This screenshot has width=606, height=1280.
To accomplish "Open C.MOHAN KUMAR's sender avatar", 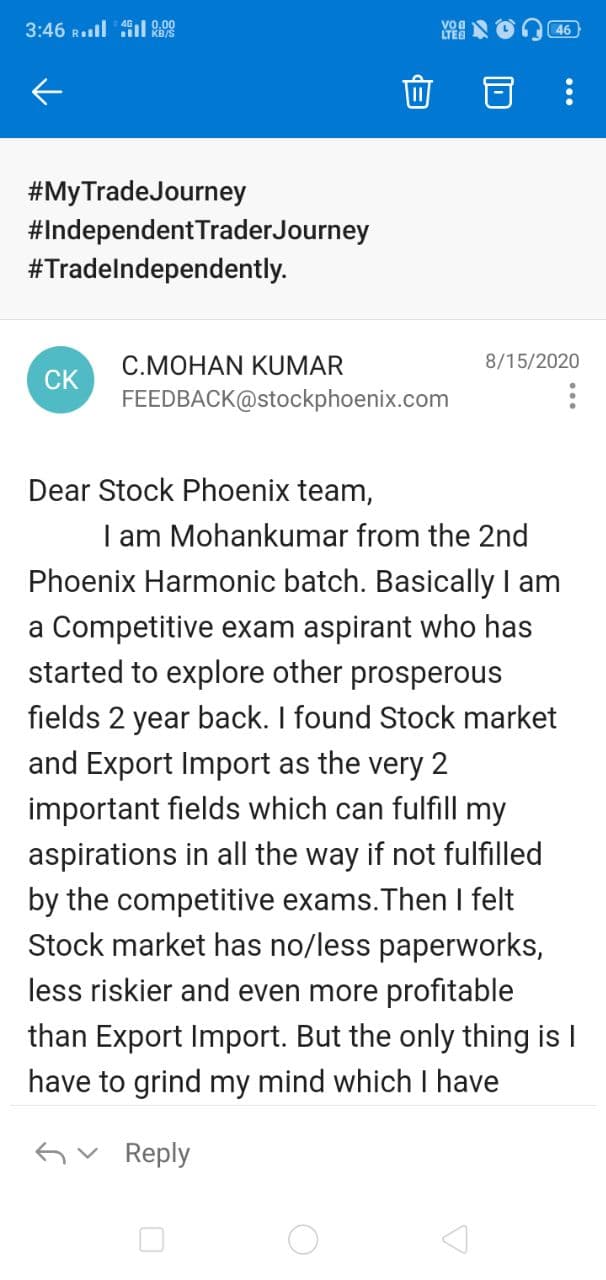I will click(61, 380).
